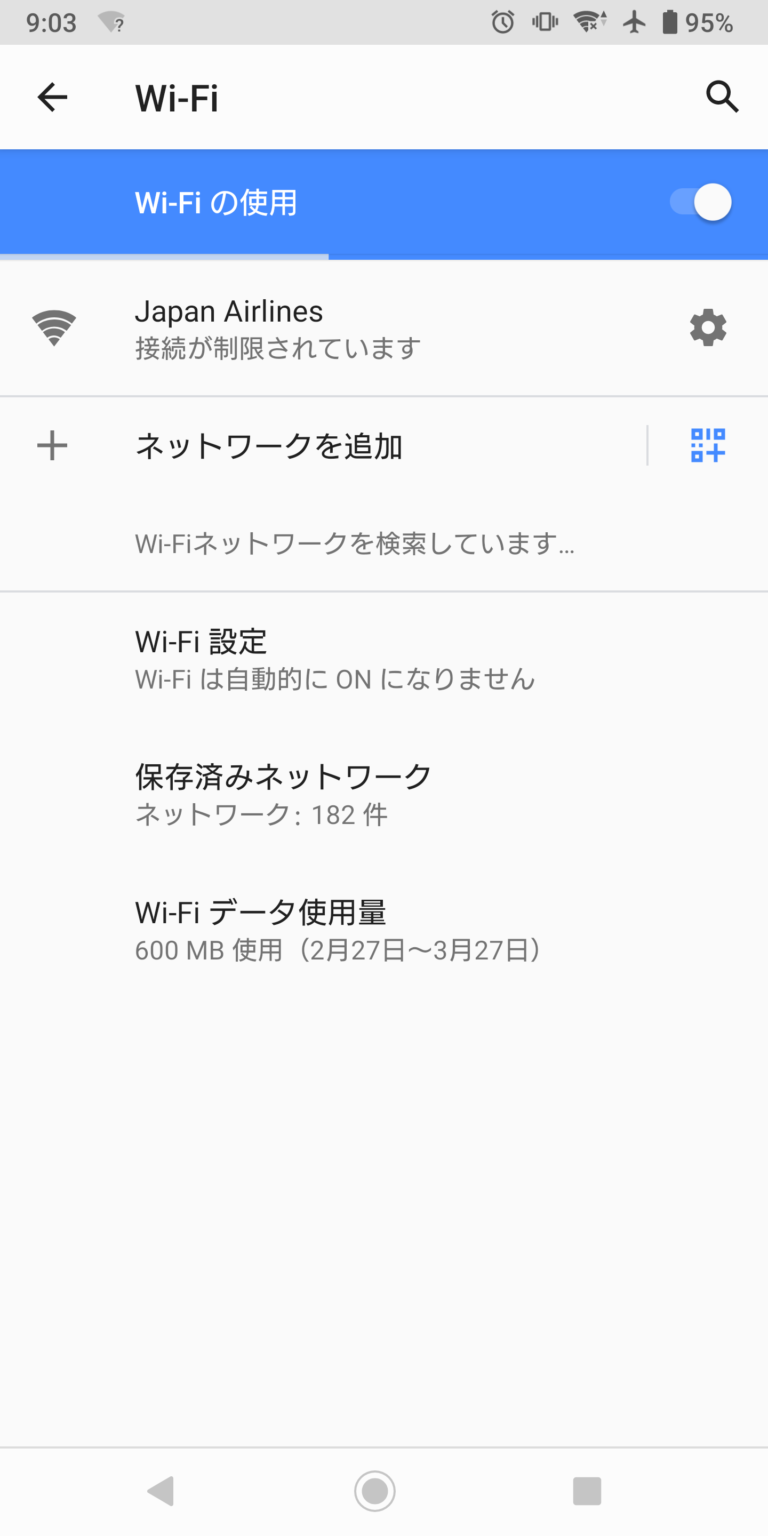Tap the airplane mode icon in status bar
Screen dimensions: 768x1536
(636, 20)
